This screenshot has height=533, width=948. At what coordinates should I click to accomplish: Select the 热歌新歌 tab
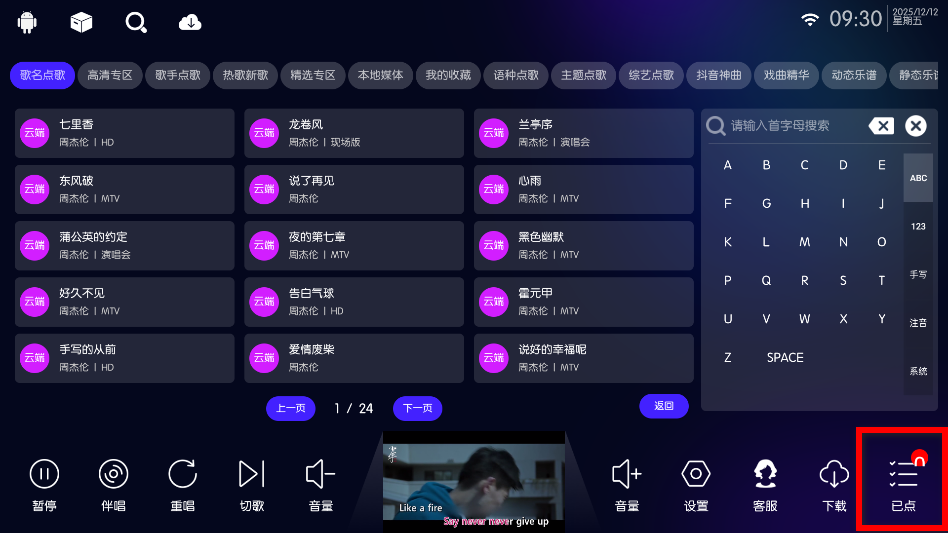pos(245,75)
